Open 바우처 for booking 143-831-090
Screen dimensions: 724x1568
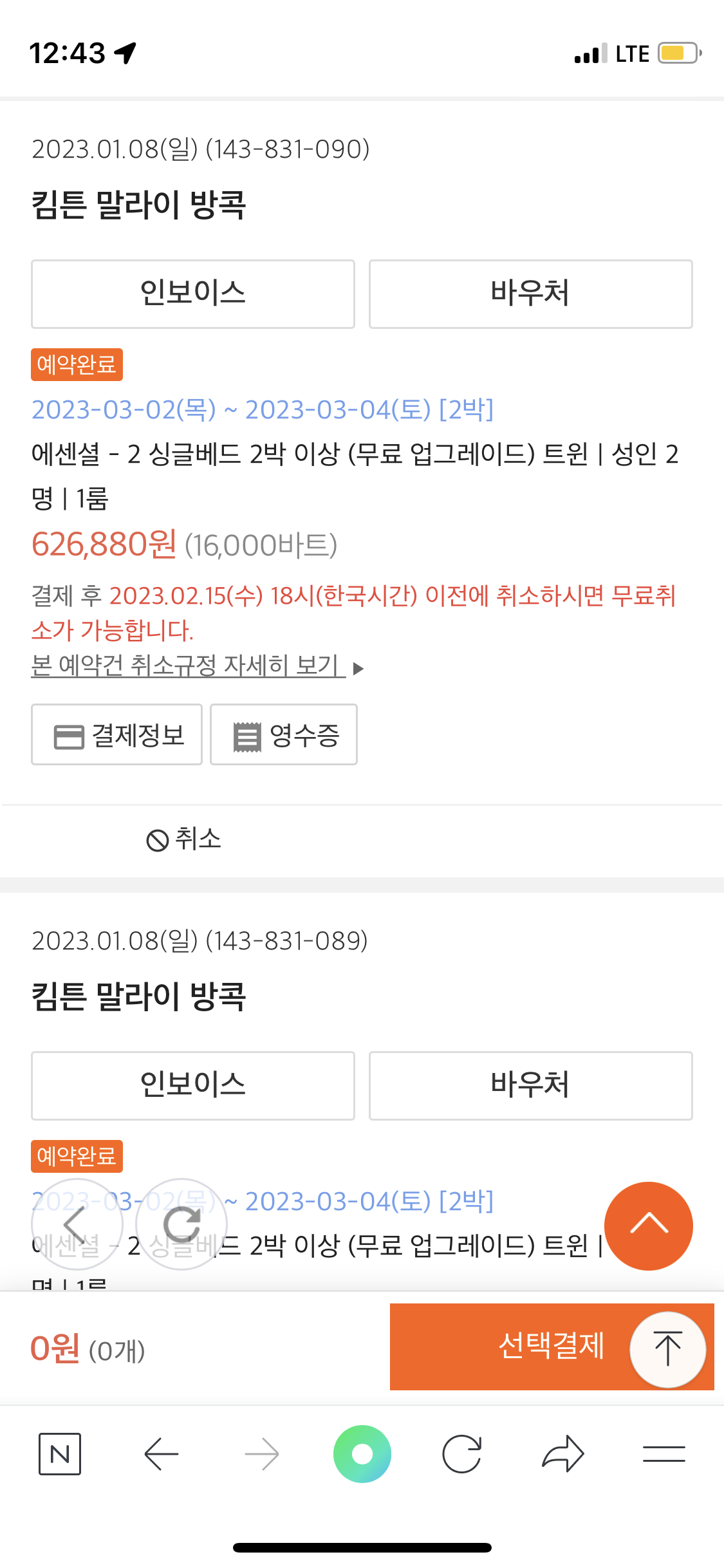[530, 294]
